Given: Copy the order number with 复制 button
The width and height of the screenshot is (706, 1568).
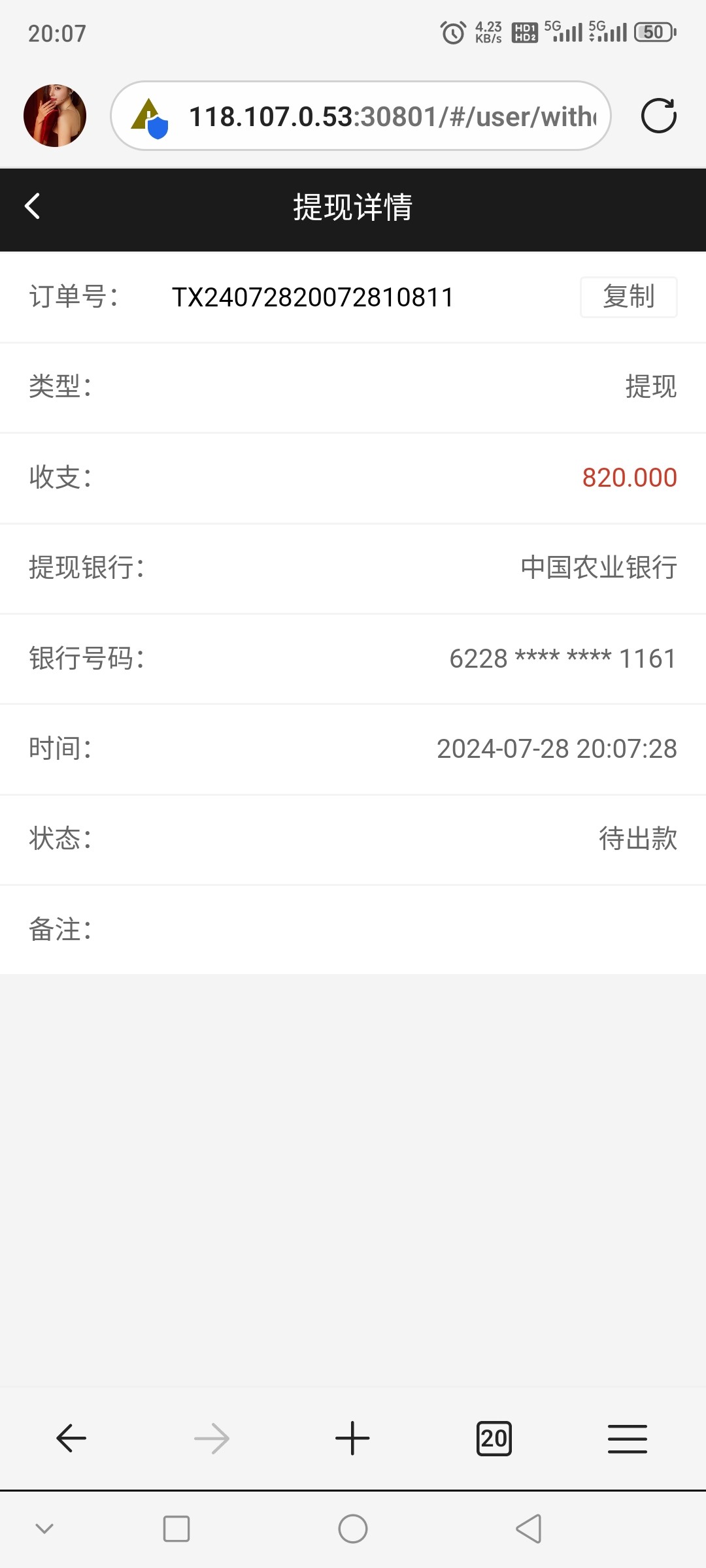Looking at the screenshot, I should [x=628, y=297].
